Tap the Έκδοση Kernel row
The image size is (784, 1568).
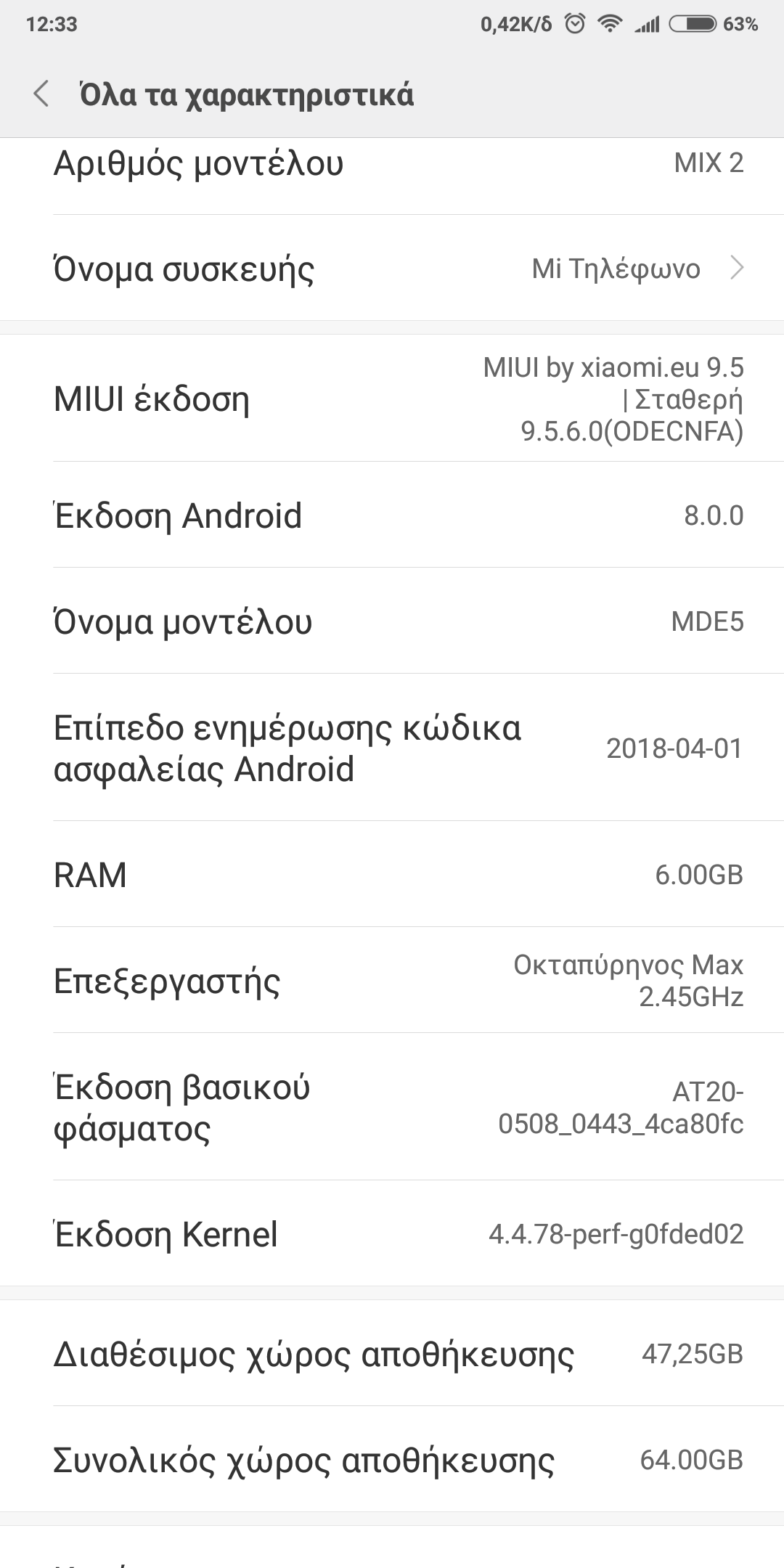(392, 1234)
